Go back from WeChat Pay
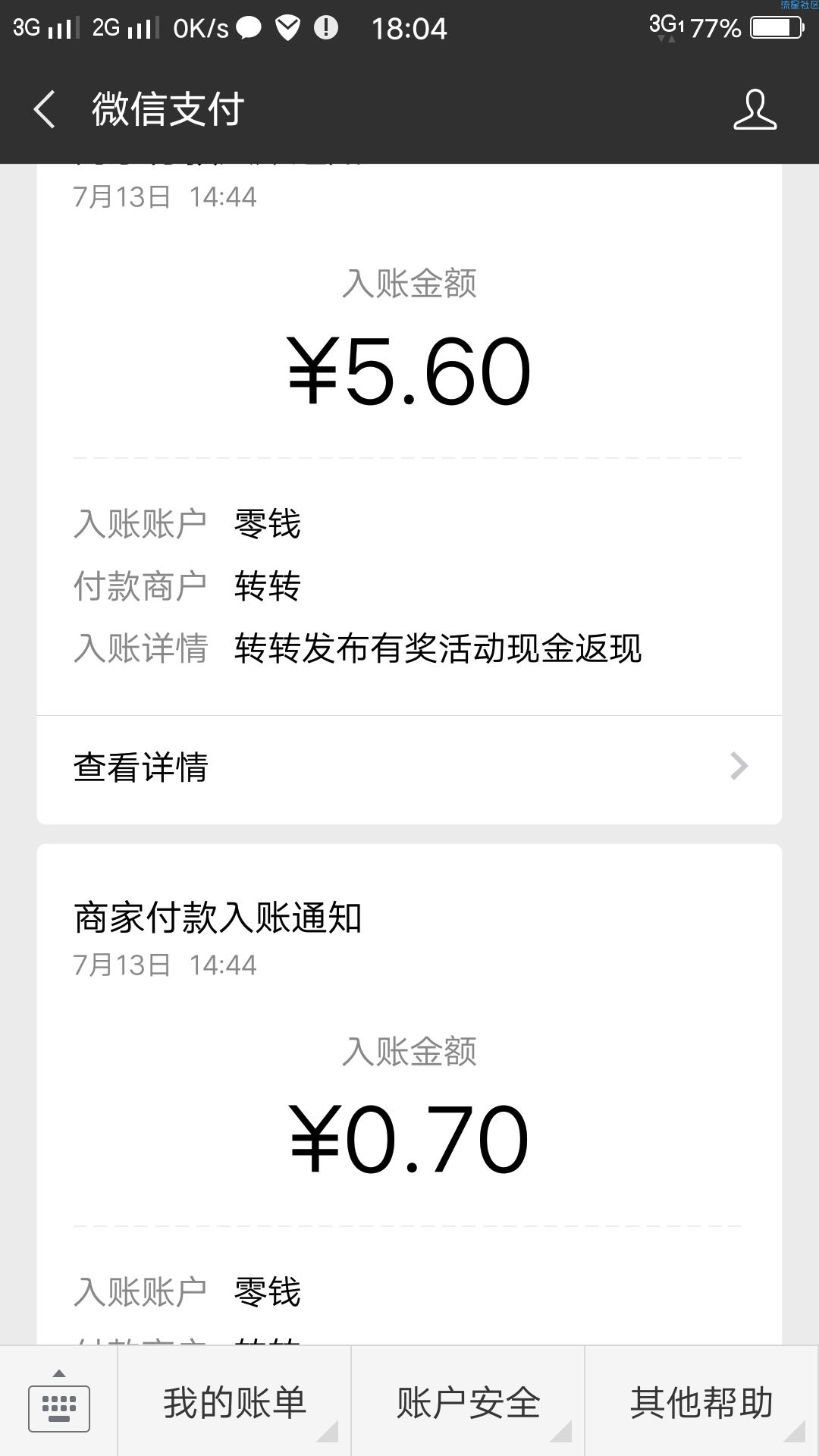This screenshot has width=819, height=1456. point(44,109)
